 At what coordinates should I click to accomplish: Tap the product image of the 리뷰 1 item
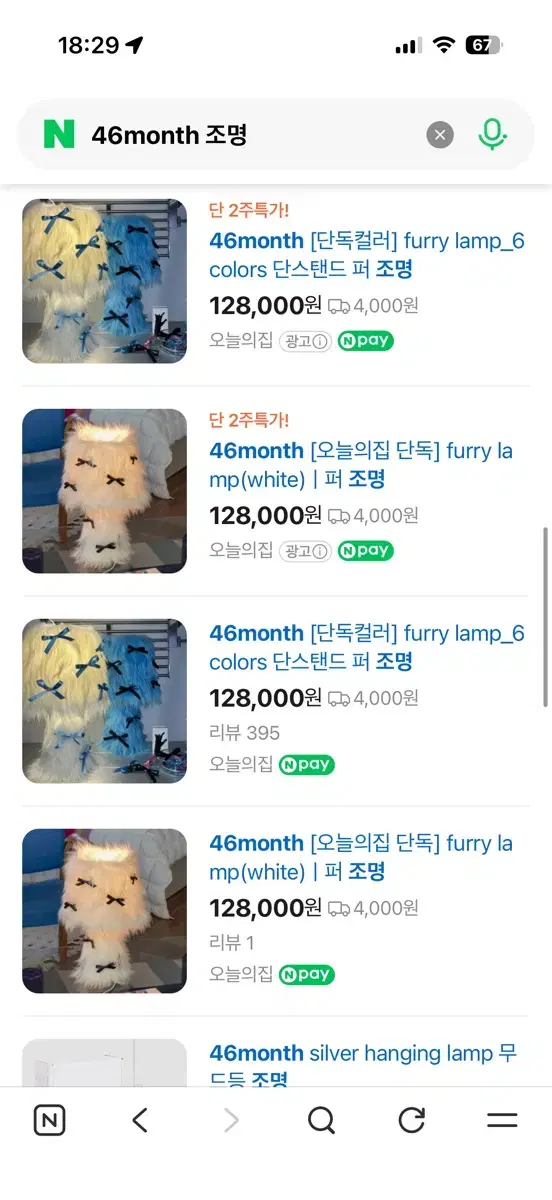tap(105, 911)
